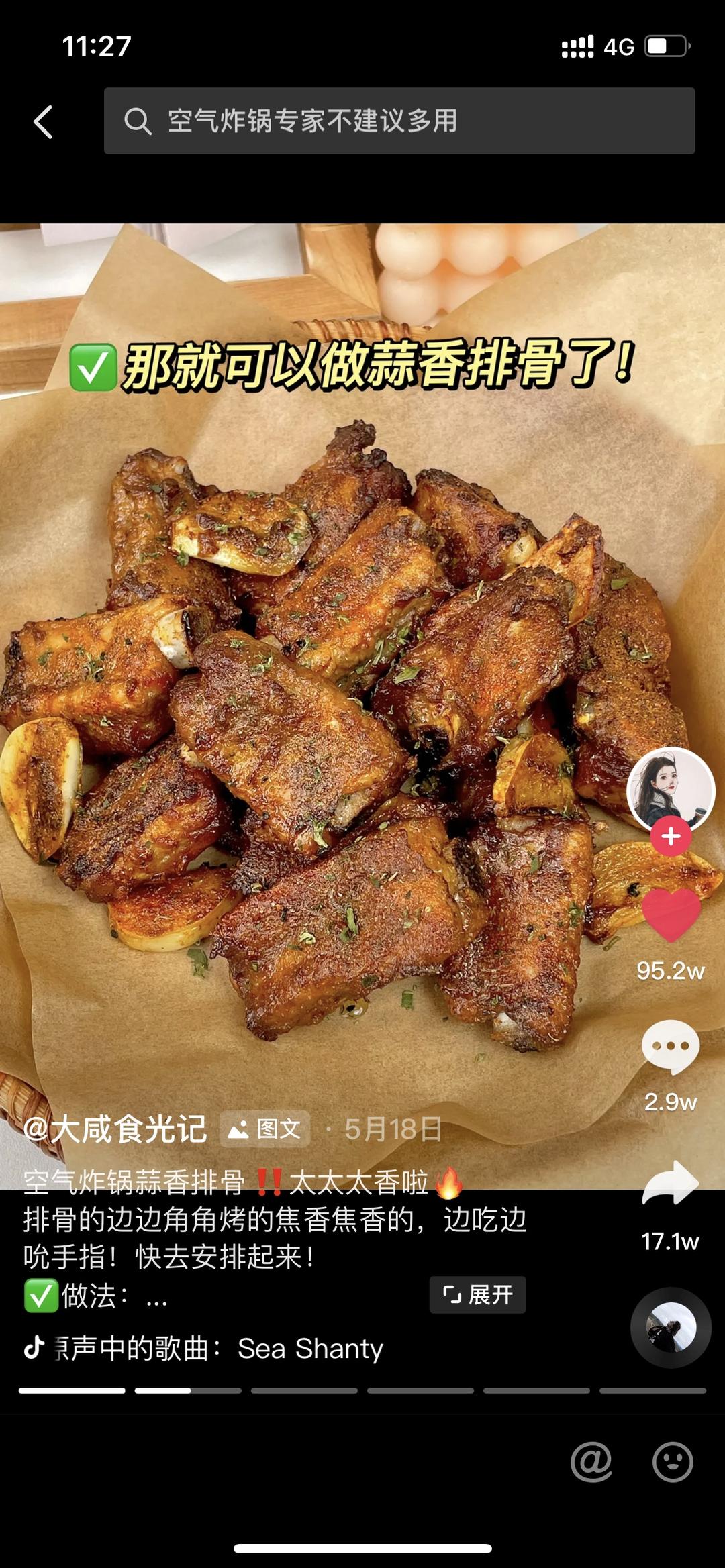The height and width of the screenshot is (1568, 725).
Task: Mention someone with the @ icon
Action: coord(591,1461)
